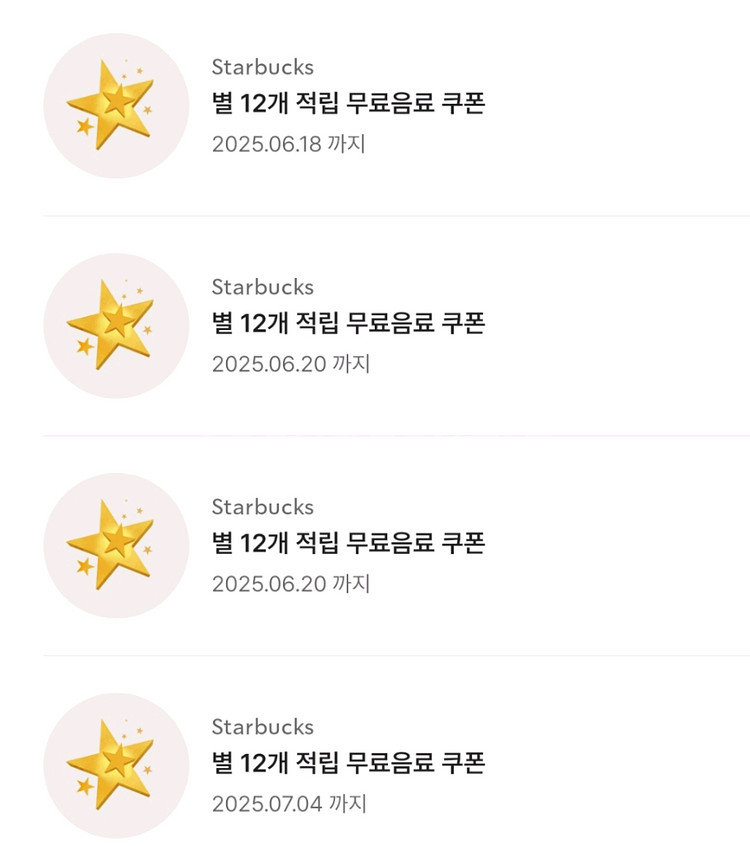Click the 'Starbucks' brand label on the top coupon

tap(264, 67)
